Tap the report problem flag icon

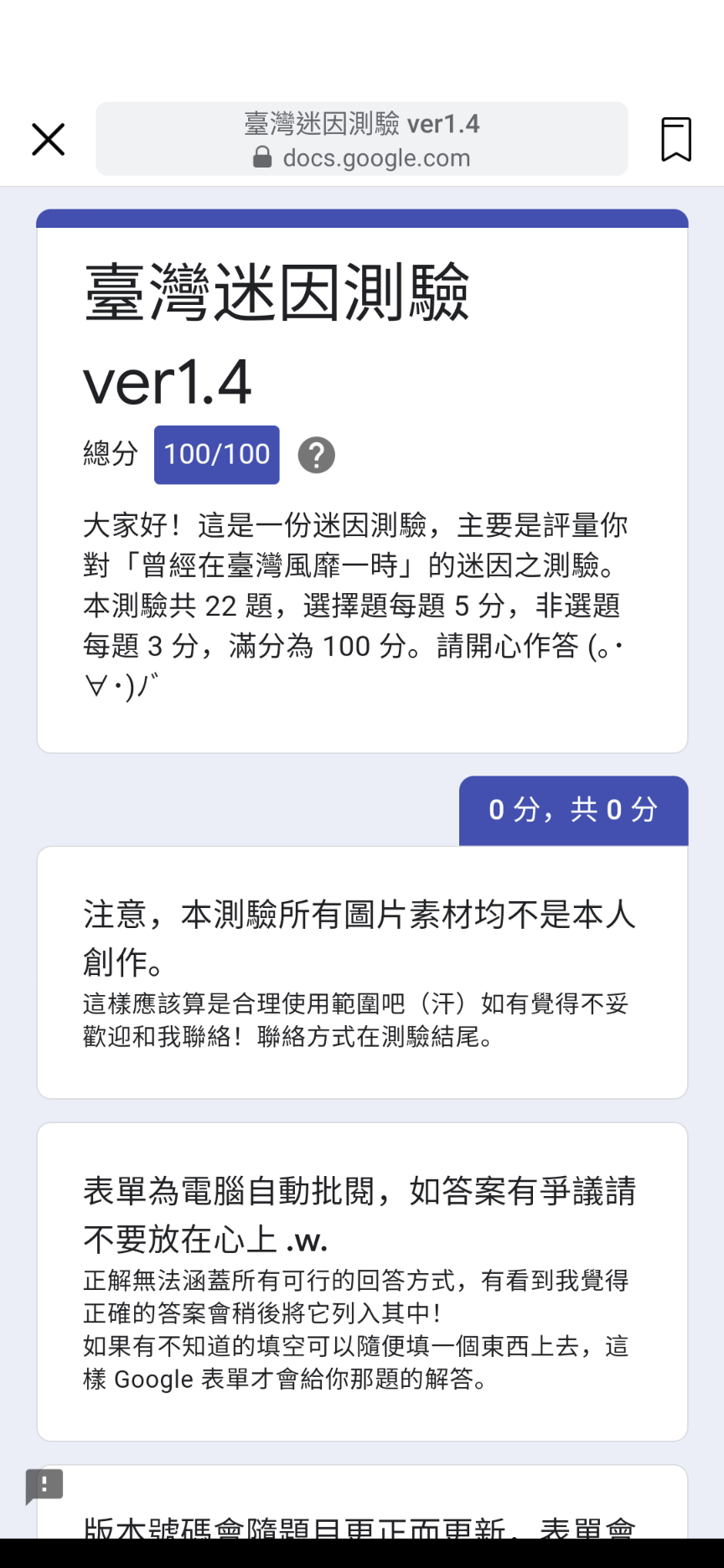point(44,1487)
